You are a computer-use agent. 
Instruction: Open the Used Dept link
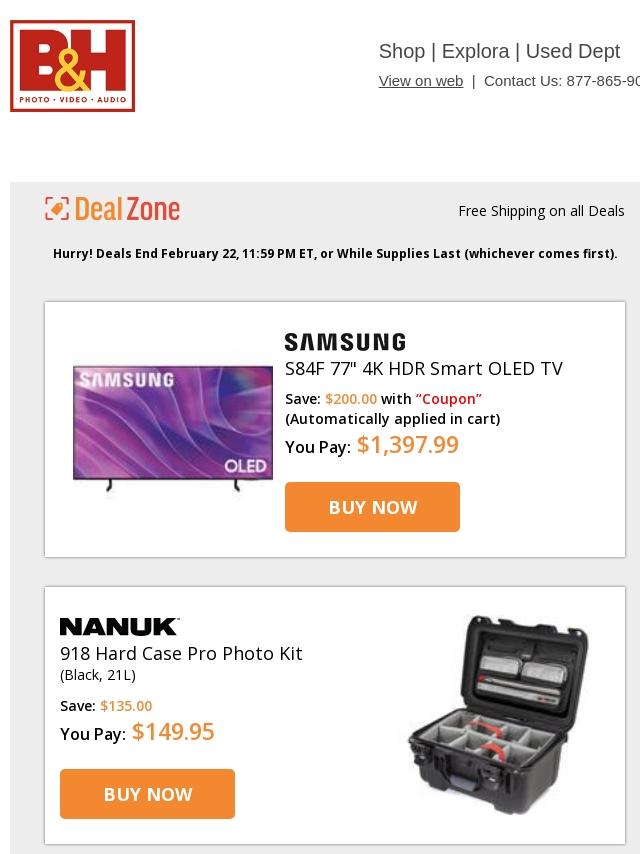pos(572,51)
